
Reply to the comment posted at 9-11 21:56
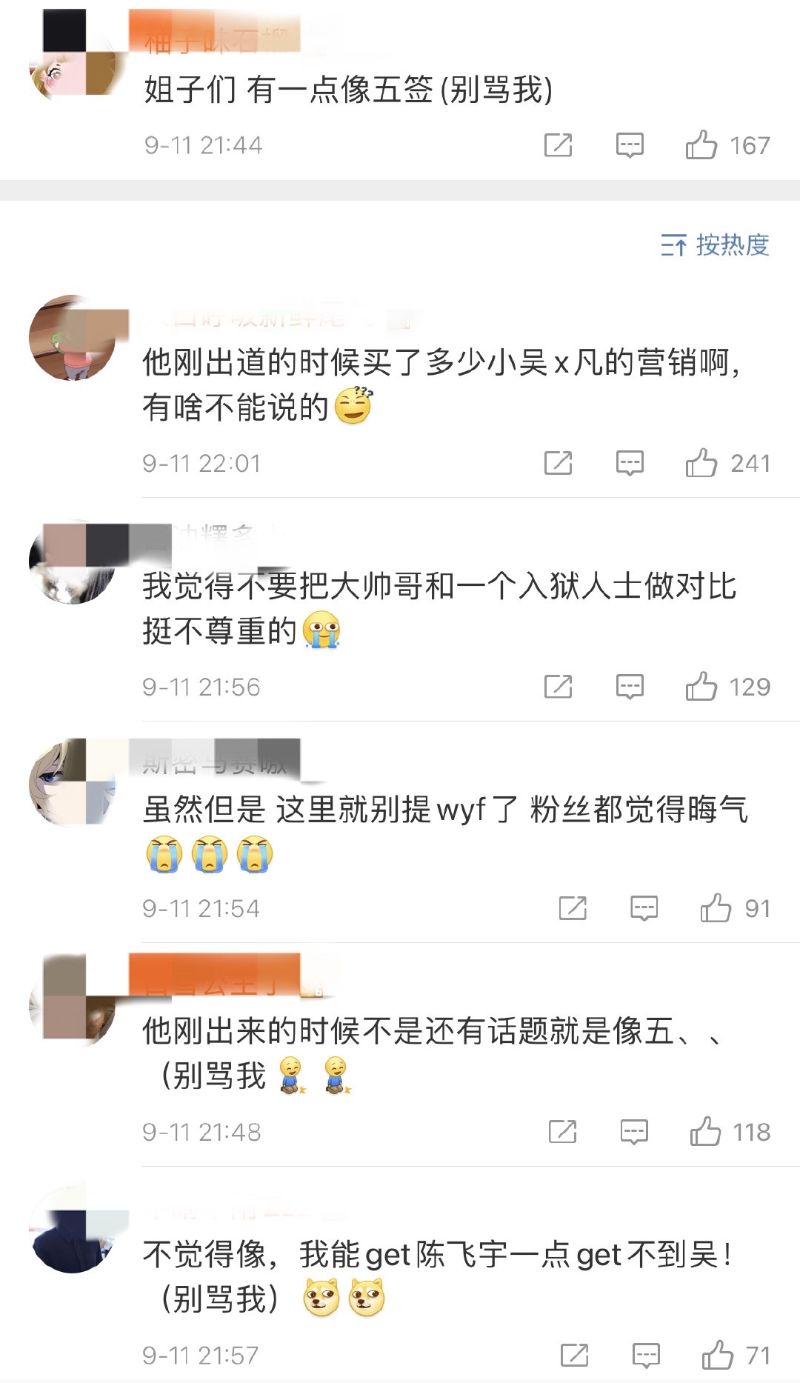629,687
